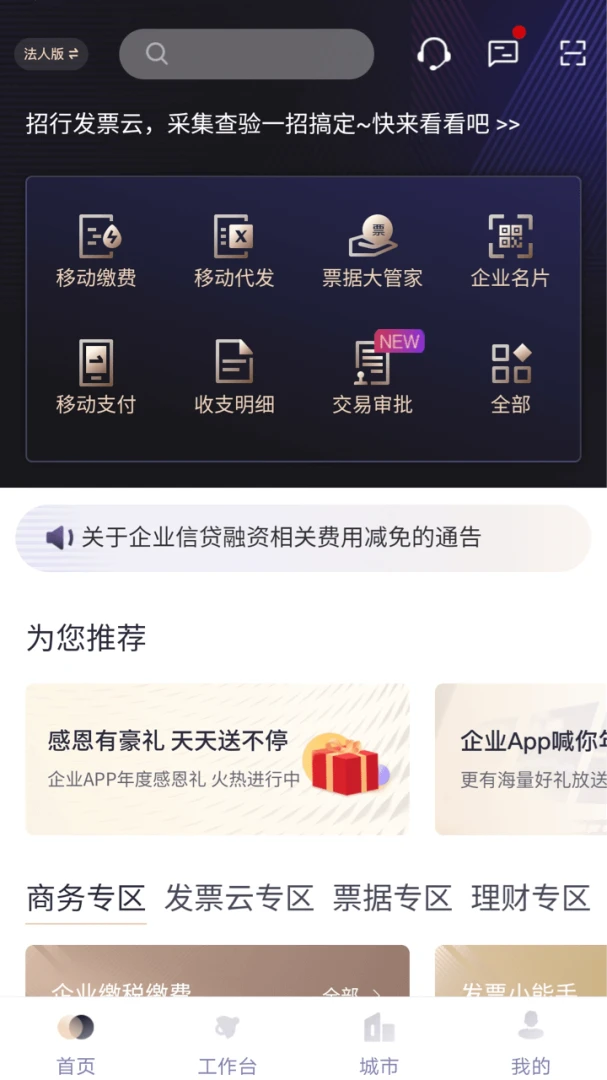The height and width of the screenshot is (1080, 607).
Task: Select the 票据专区 tab
Action: [x=392, y=898]
